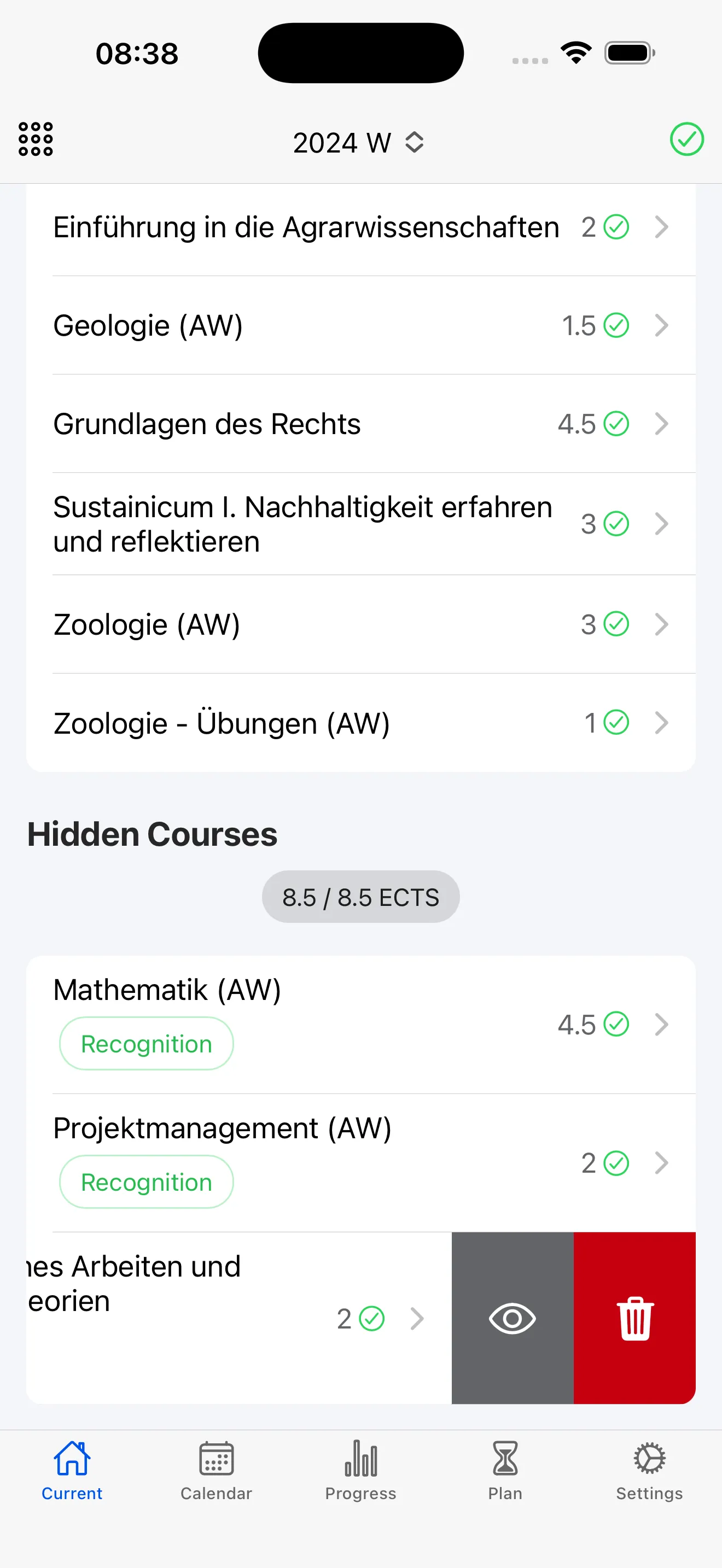Viewport: 722px width, 1568px height.
Task: Tap the 8.5 / 8.5 ECTS progress badge
Action: point(360,896)
